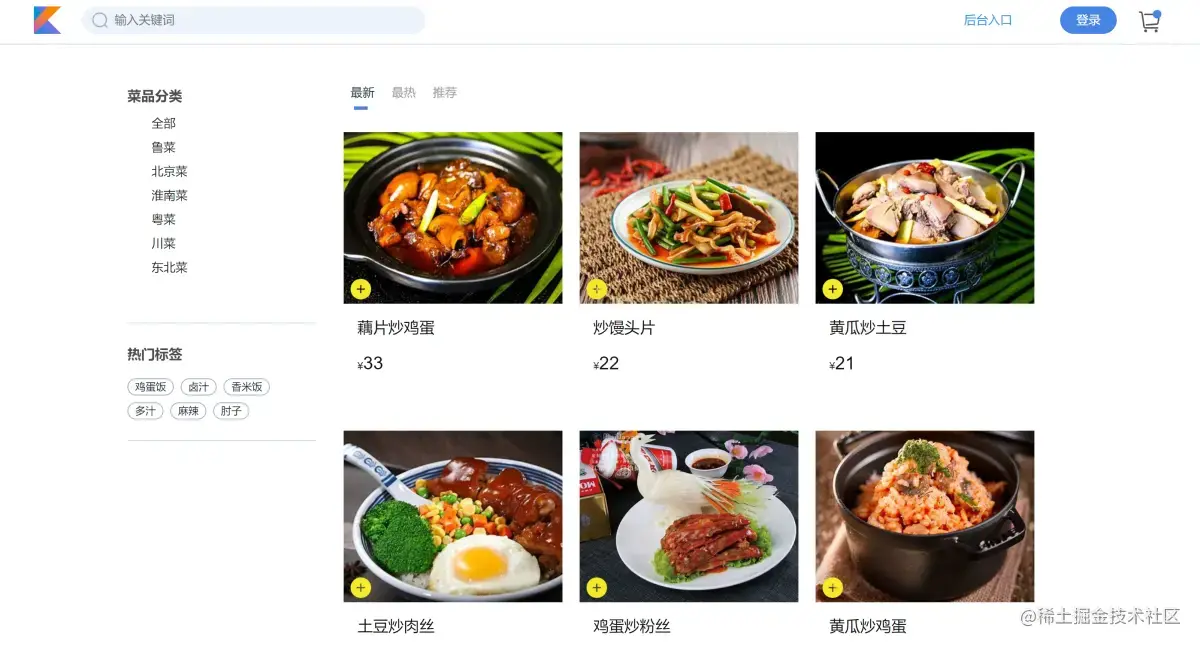Select the 全部 category
Screen dimensions: 1200x646
tap(163, 123)
